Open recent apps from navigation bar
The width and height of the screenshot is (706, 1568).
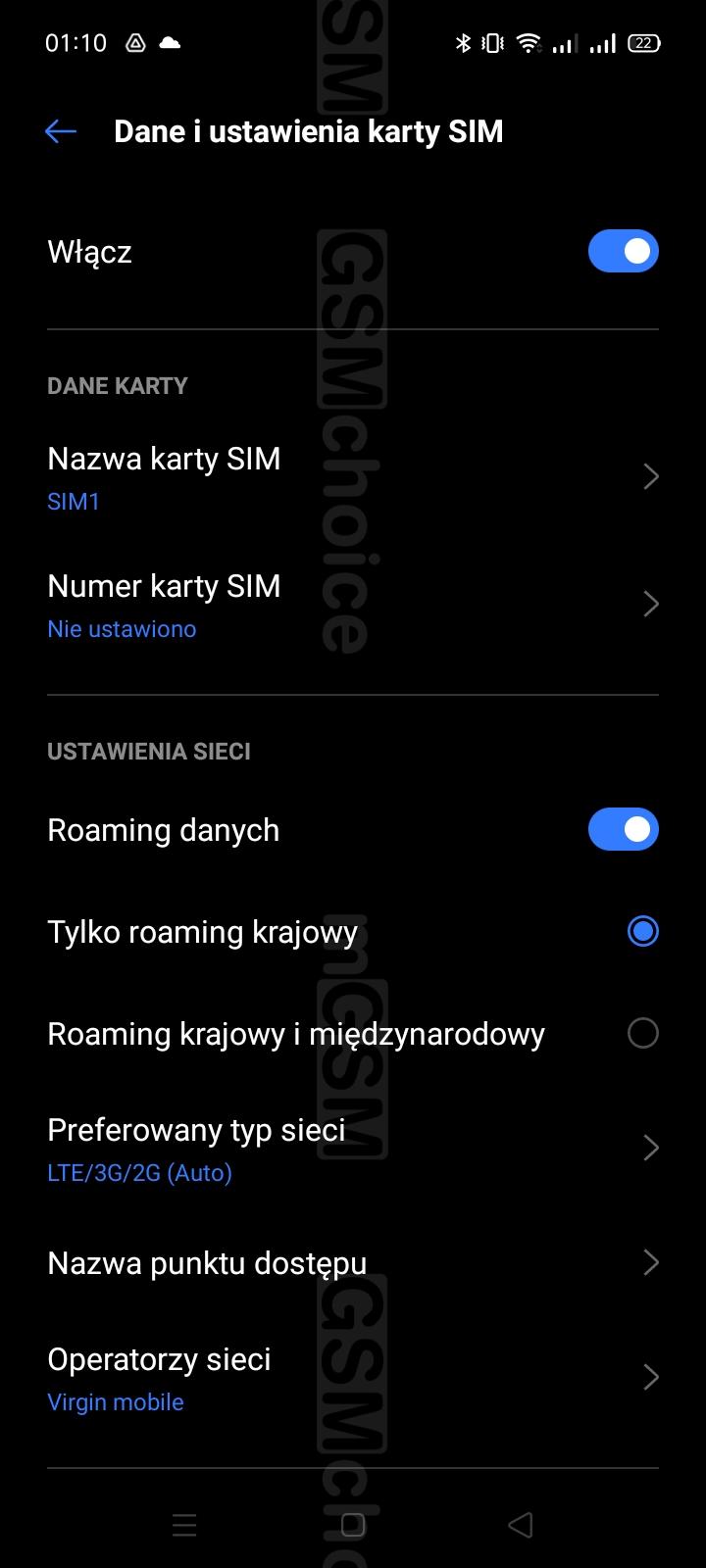184,1525
